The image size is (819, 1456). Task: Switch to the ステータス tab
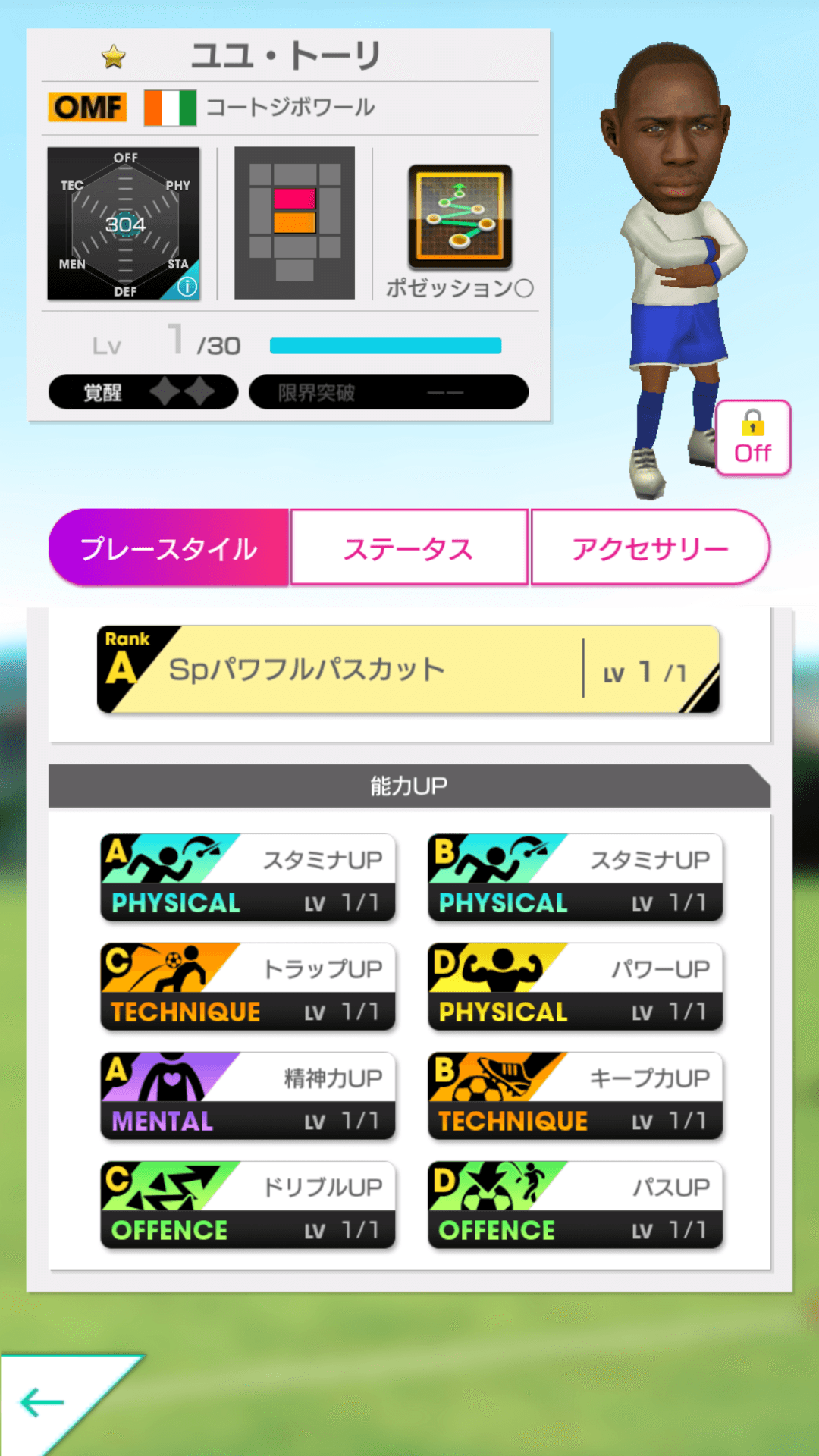(x=409, y=547)
